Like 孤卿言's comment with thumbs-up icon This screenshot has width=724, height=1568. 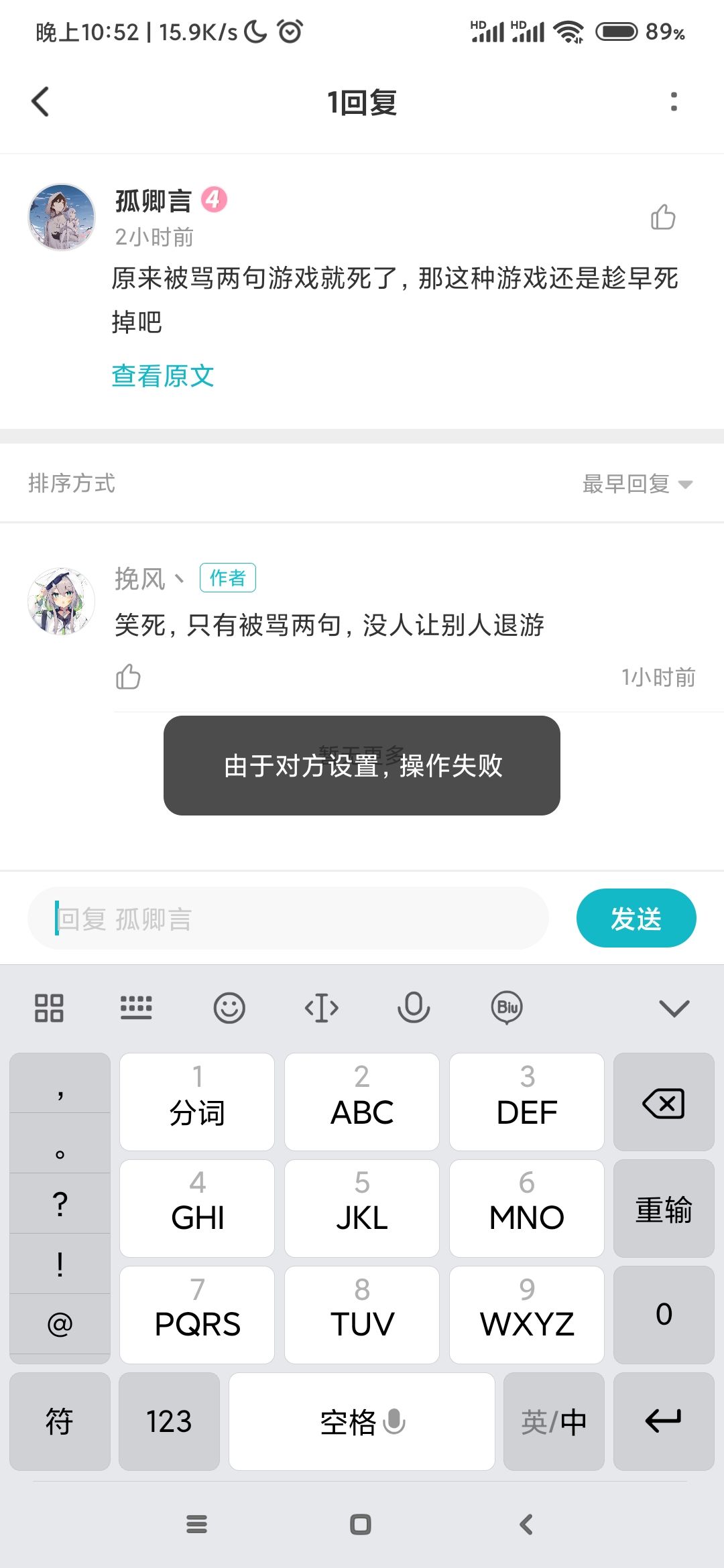663,217
